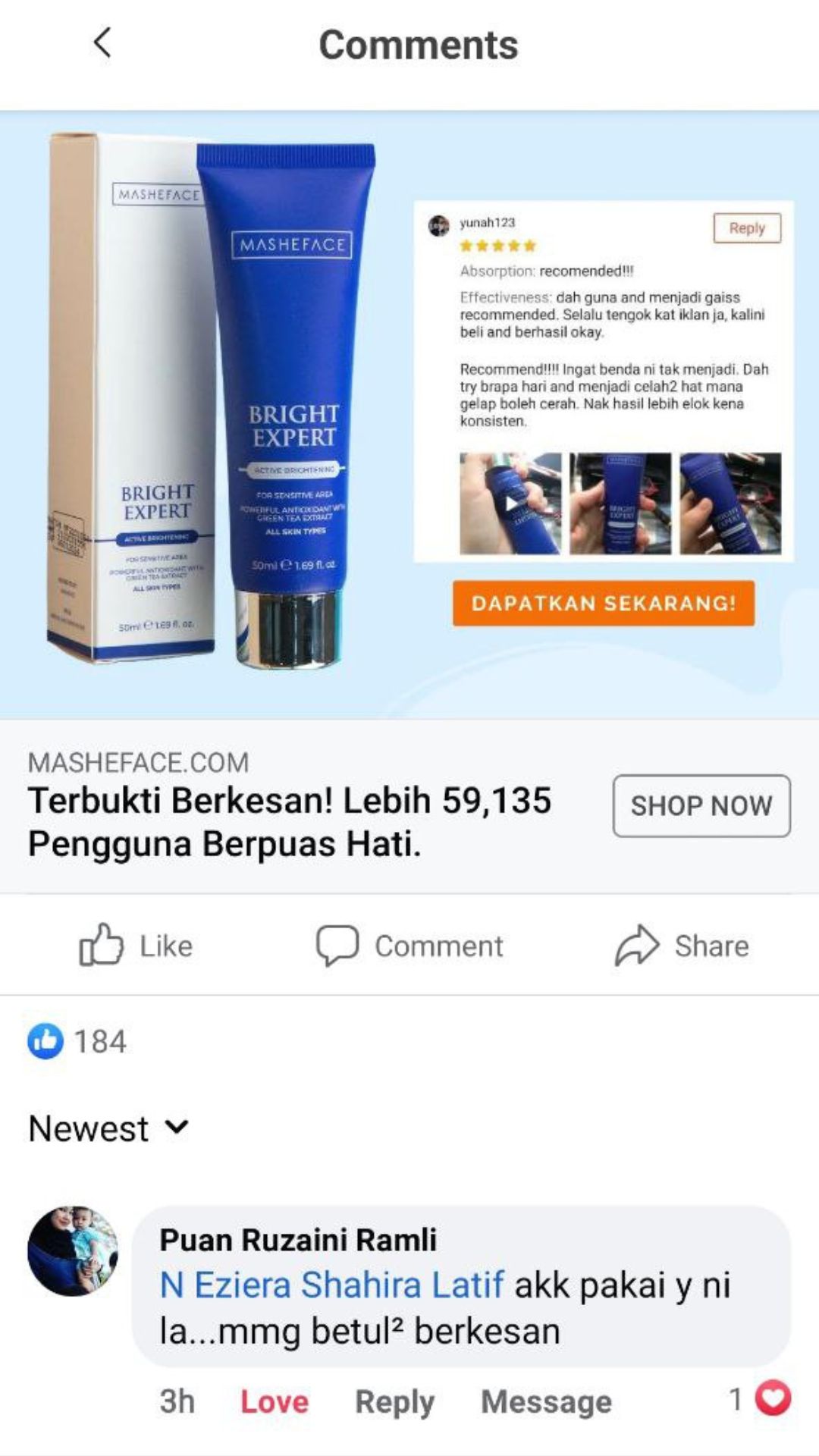Tap the SHOP NOW button

[x=701, y=805]
